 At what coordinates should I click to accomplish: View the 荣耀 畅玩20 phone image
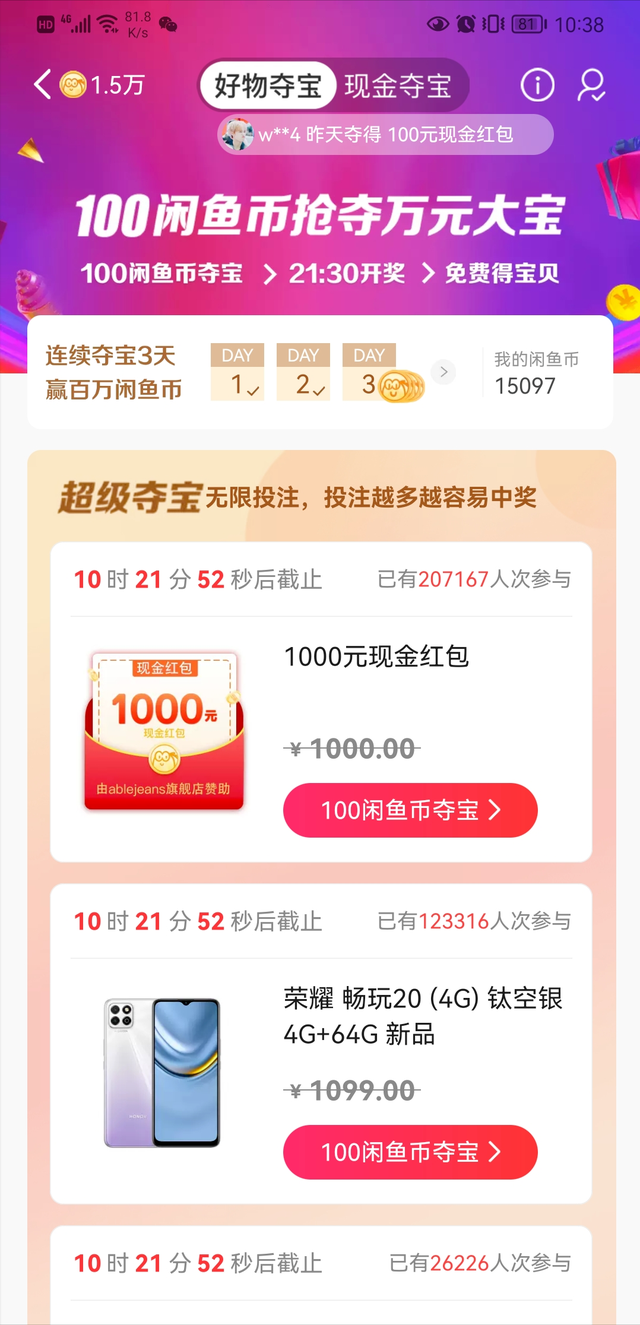[x=162, y=1072]
